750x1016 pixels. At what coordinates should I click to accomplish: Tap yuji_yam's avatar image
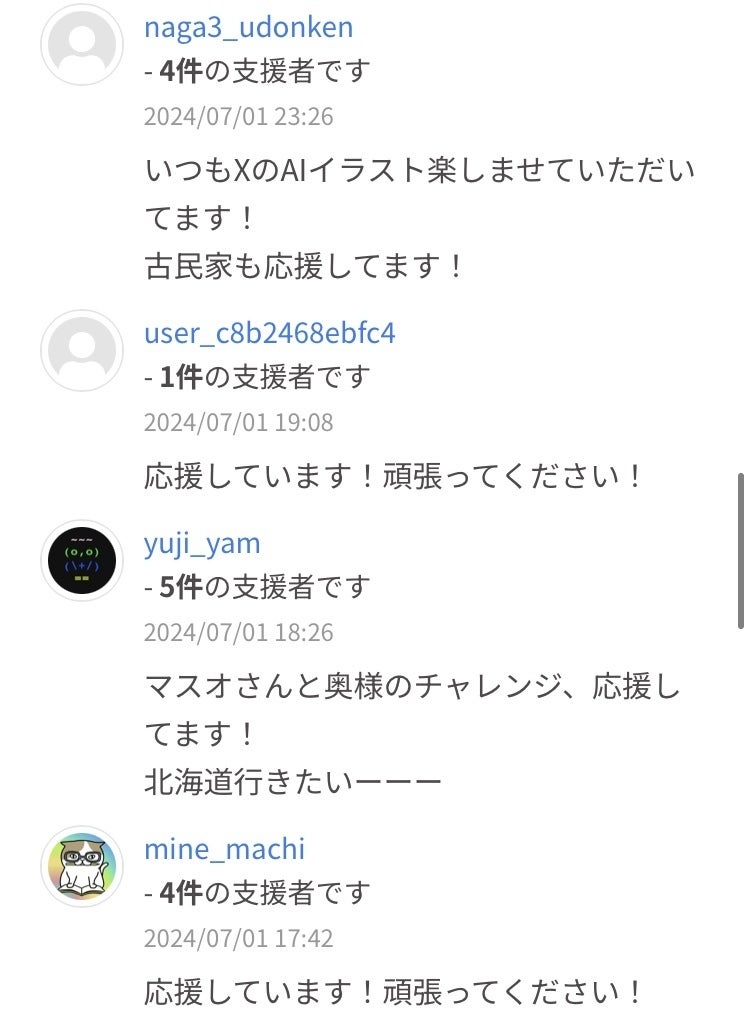[81, 560]
